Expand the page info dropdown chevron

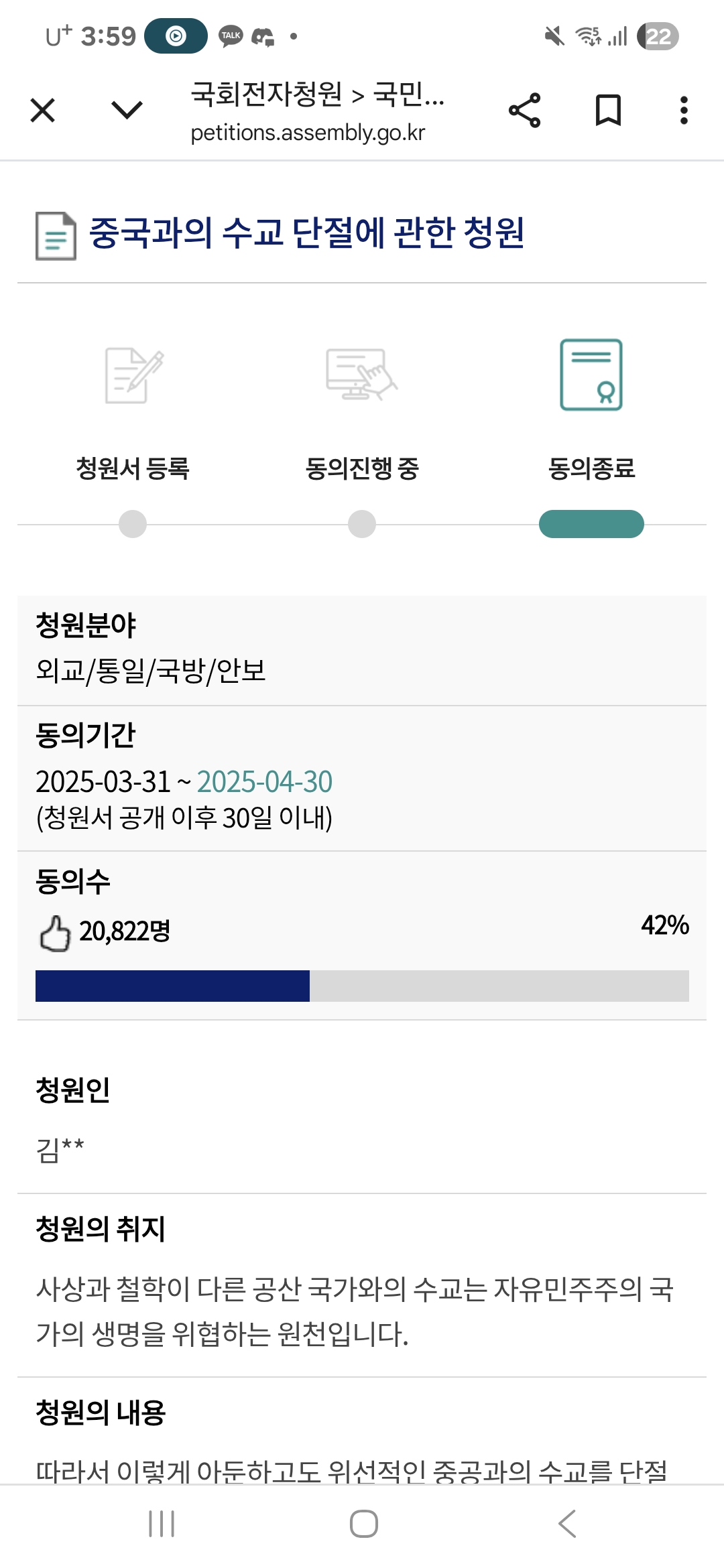tap(127, 110)
